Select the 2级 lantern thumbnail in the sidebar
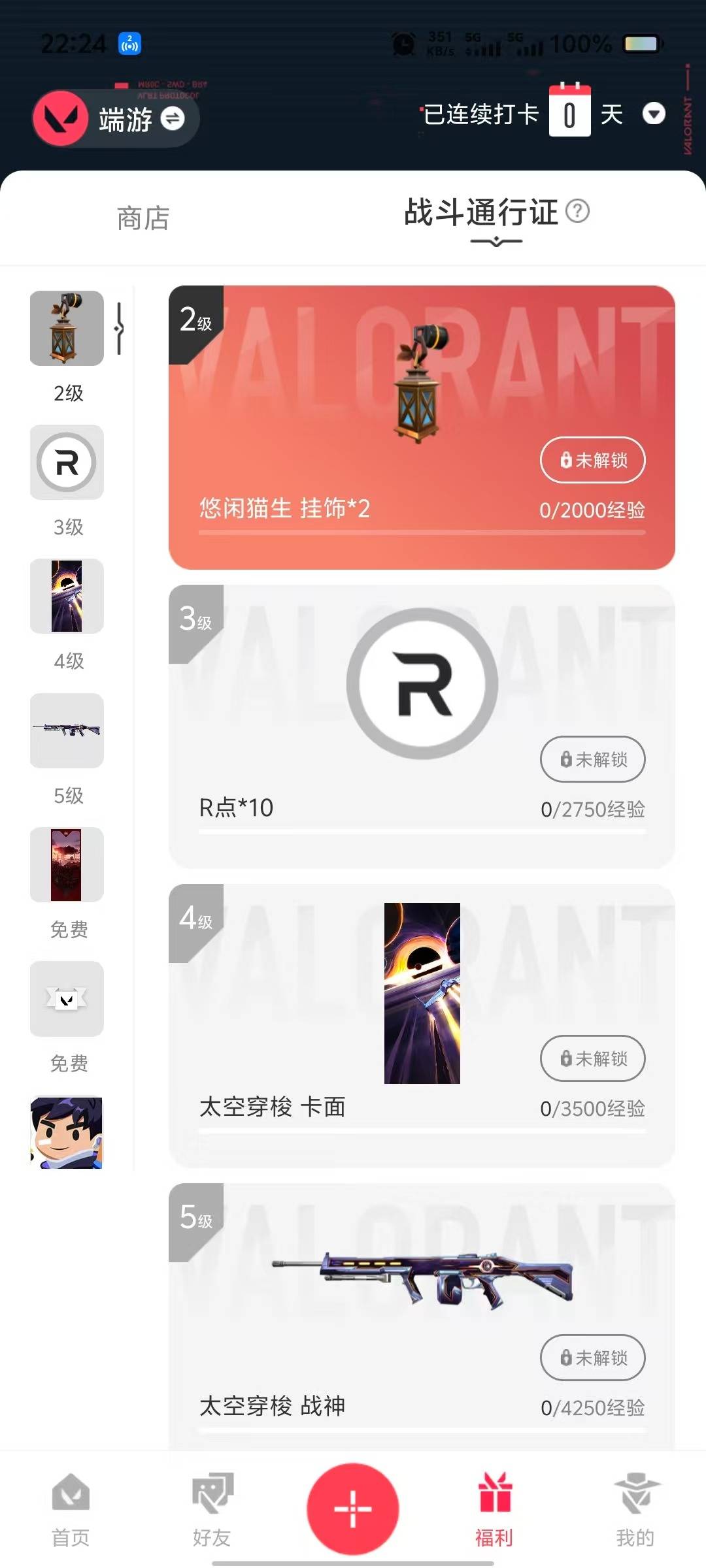The width and height of the screenshot is (706, 1568). pyautogui.click(x=67, y=328)
